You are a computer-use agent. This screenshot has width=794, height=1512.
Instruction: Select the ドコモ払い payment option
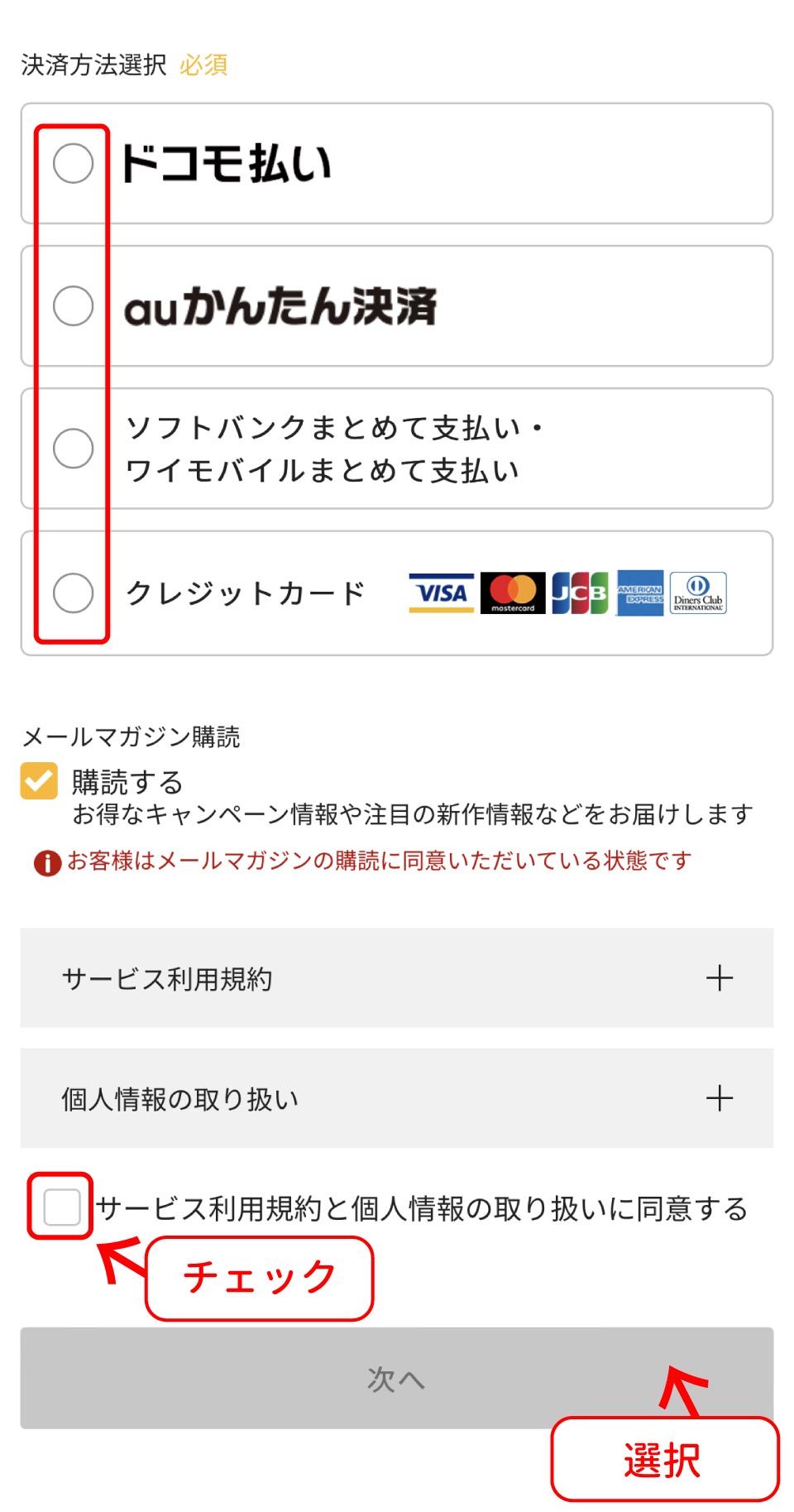(73, 163)
